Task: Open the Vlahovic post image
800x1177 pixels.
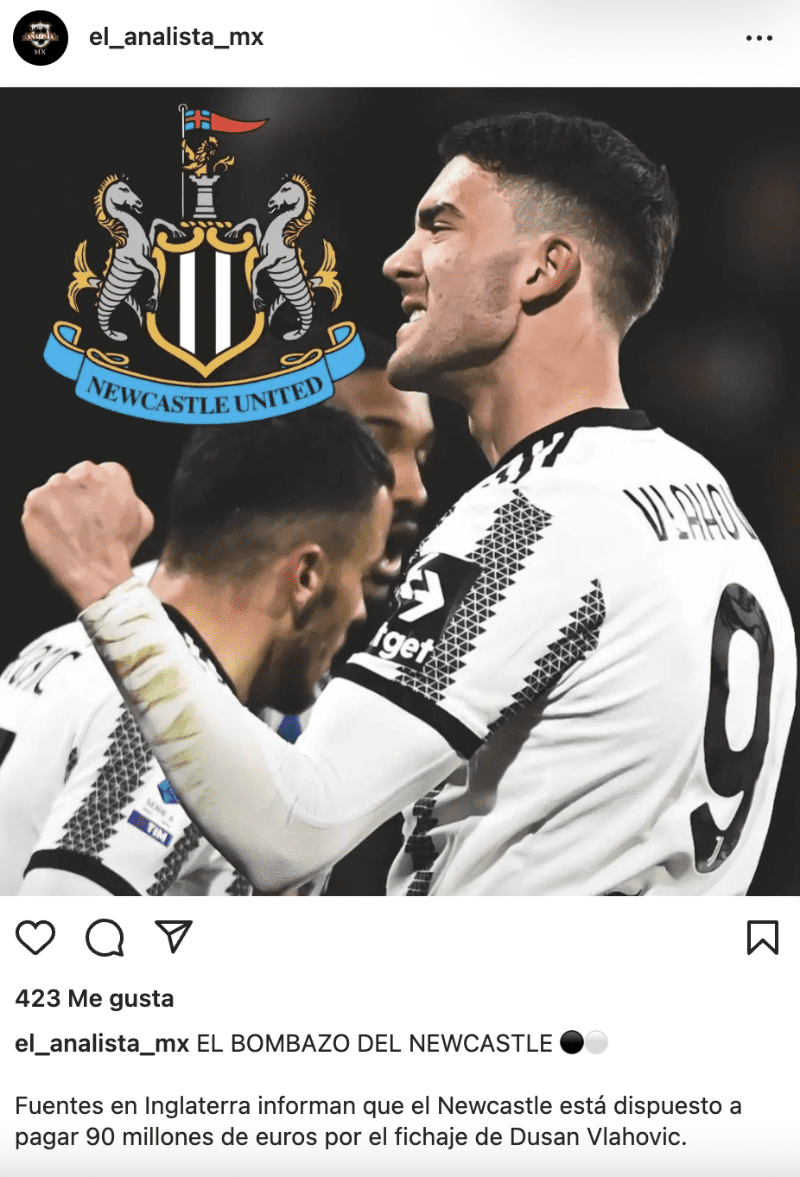Action: 400,490
